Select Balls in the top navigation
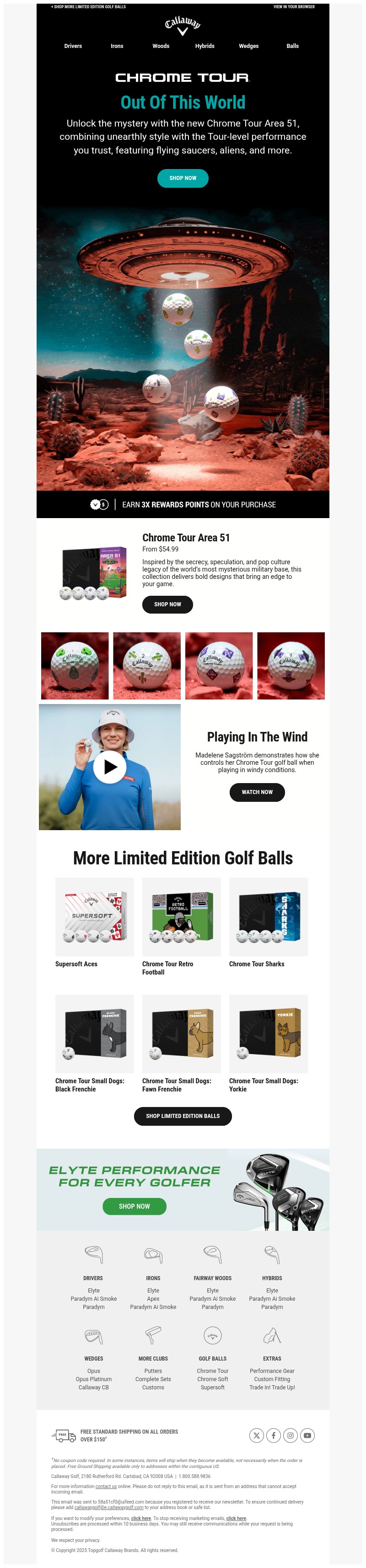This screenshot has height=1568, width=366. 293,46
